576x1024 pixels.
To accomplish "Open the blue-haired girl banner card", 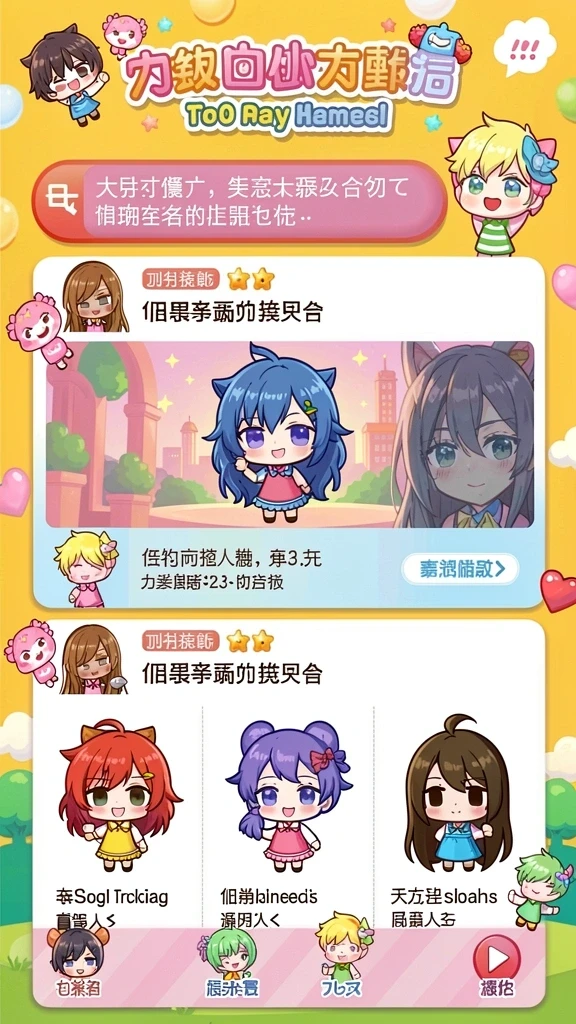I will [289, 434].
